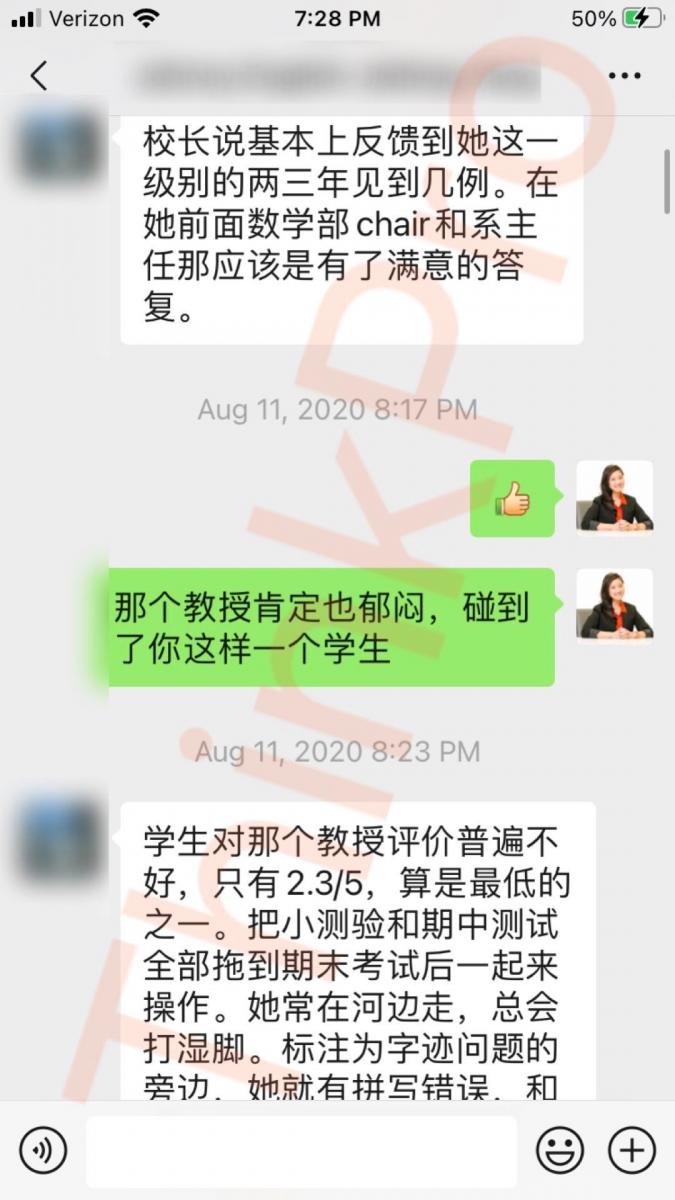The width and height of the screenshot is (675, 1200).
Task: Focus the message text field
Action: [300, 1150]
